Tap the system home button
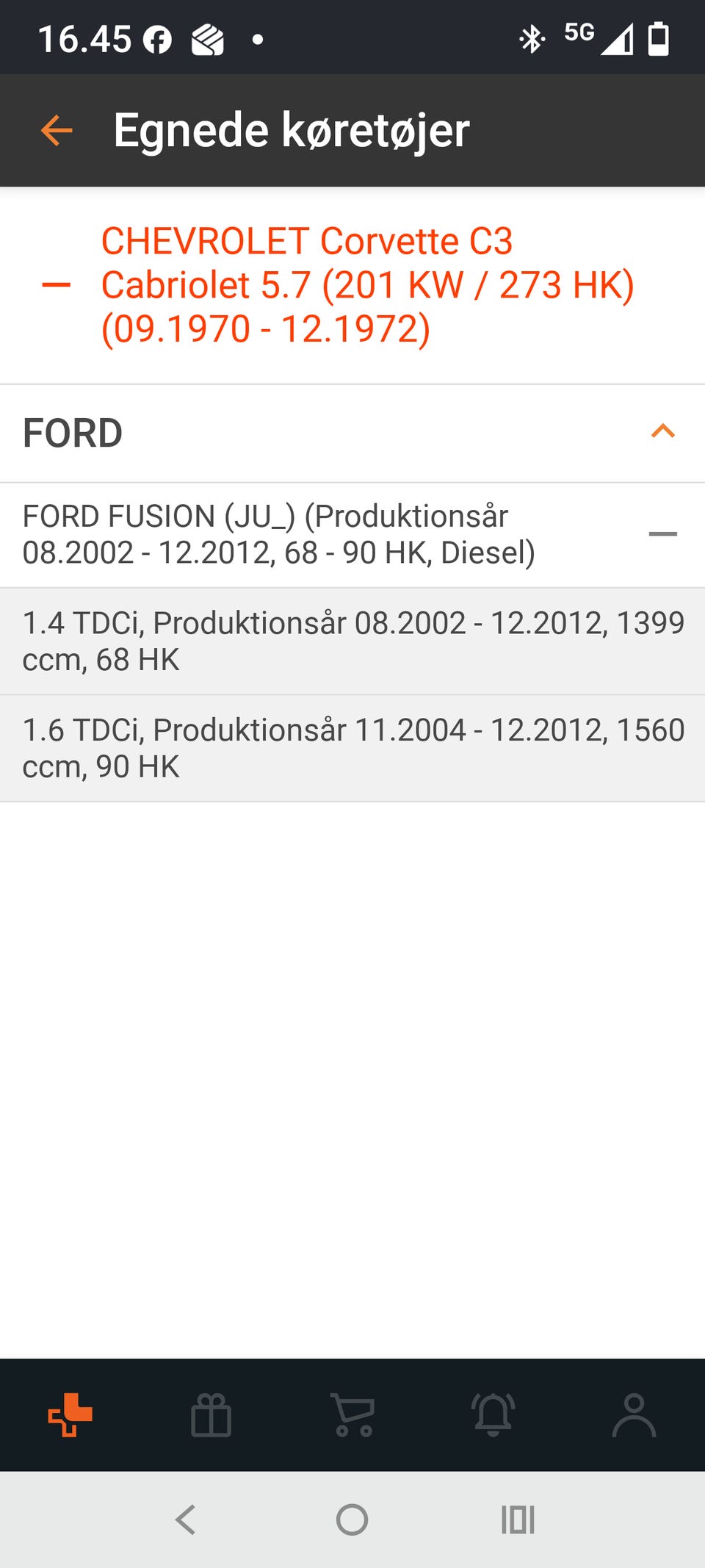 (x=352, y=1520)
